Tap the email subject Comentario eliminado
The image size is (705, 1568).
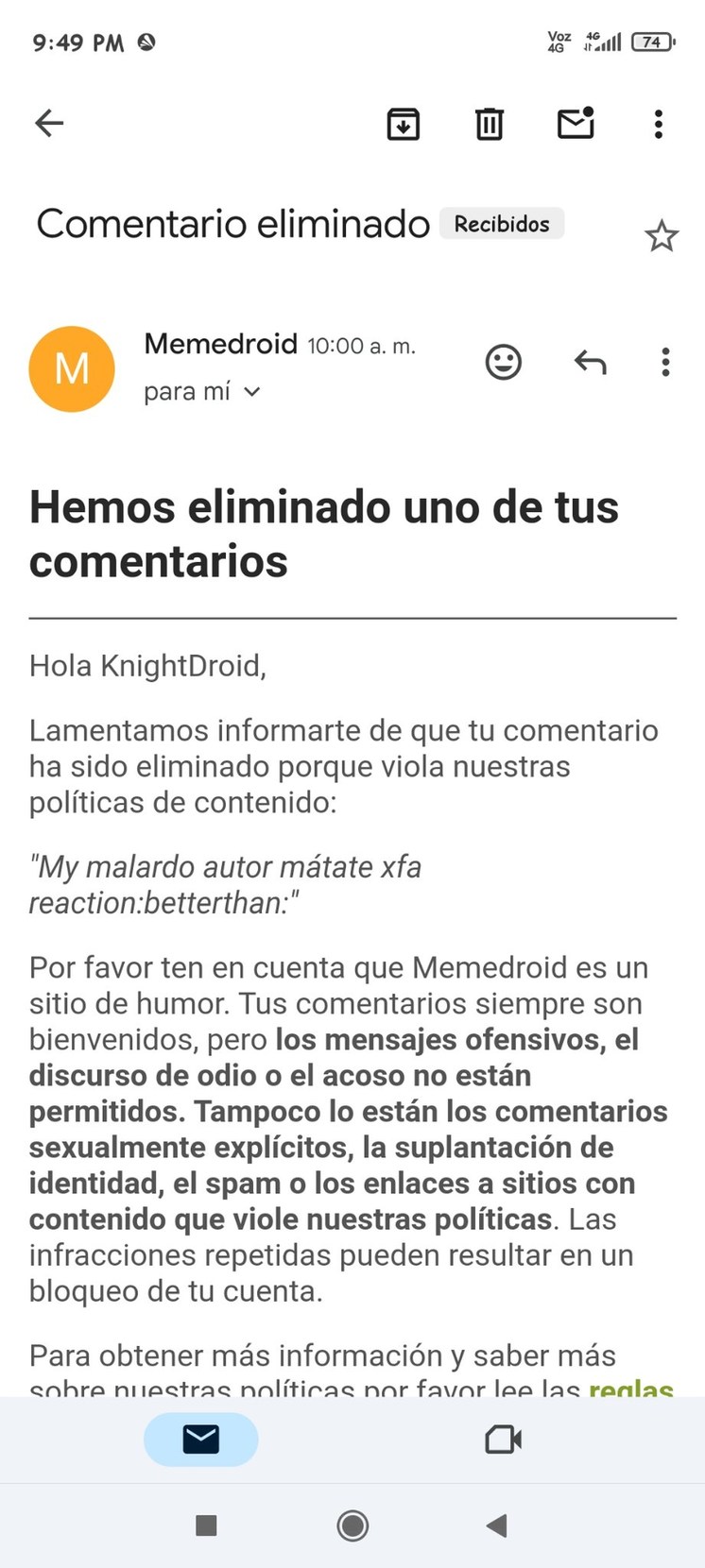pos(232,224)
